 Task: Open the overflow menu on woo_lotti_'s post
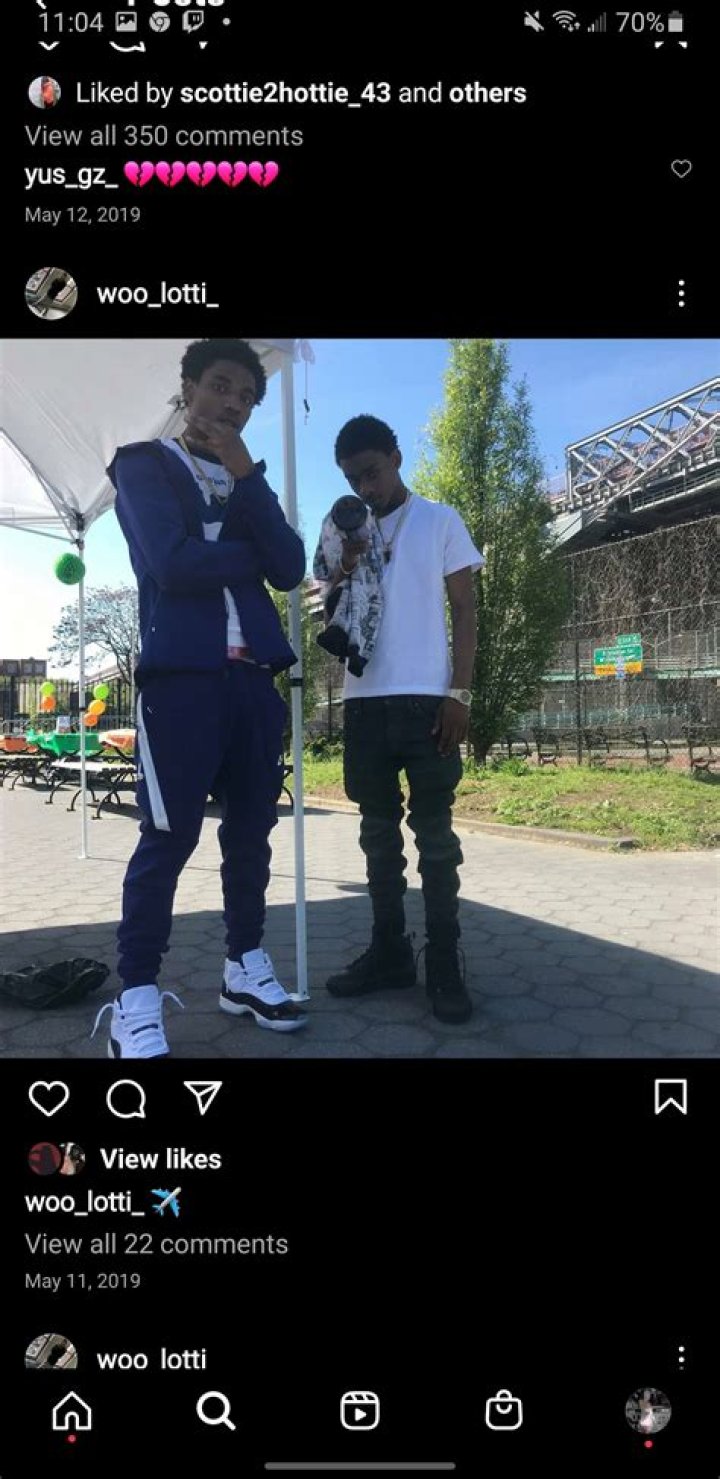pyautogui.click(x=681, y=294)
